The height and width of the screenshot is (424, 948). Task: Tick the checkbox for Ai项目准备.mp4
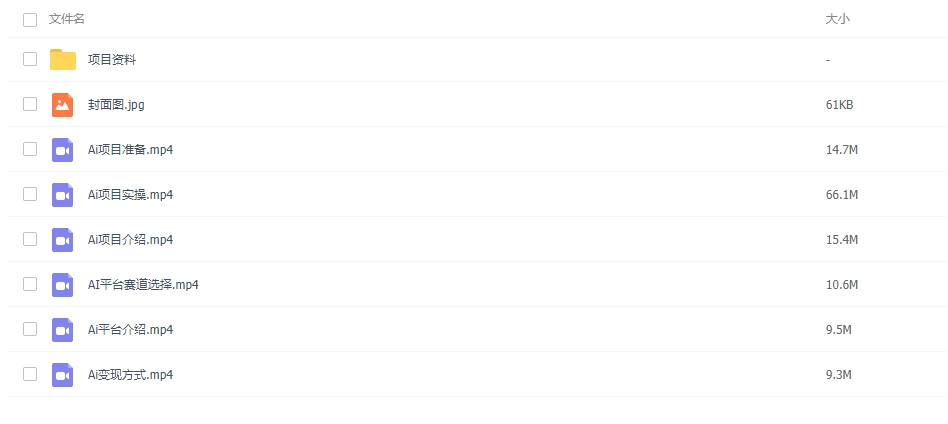point(30,149)
